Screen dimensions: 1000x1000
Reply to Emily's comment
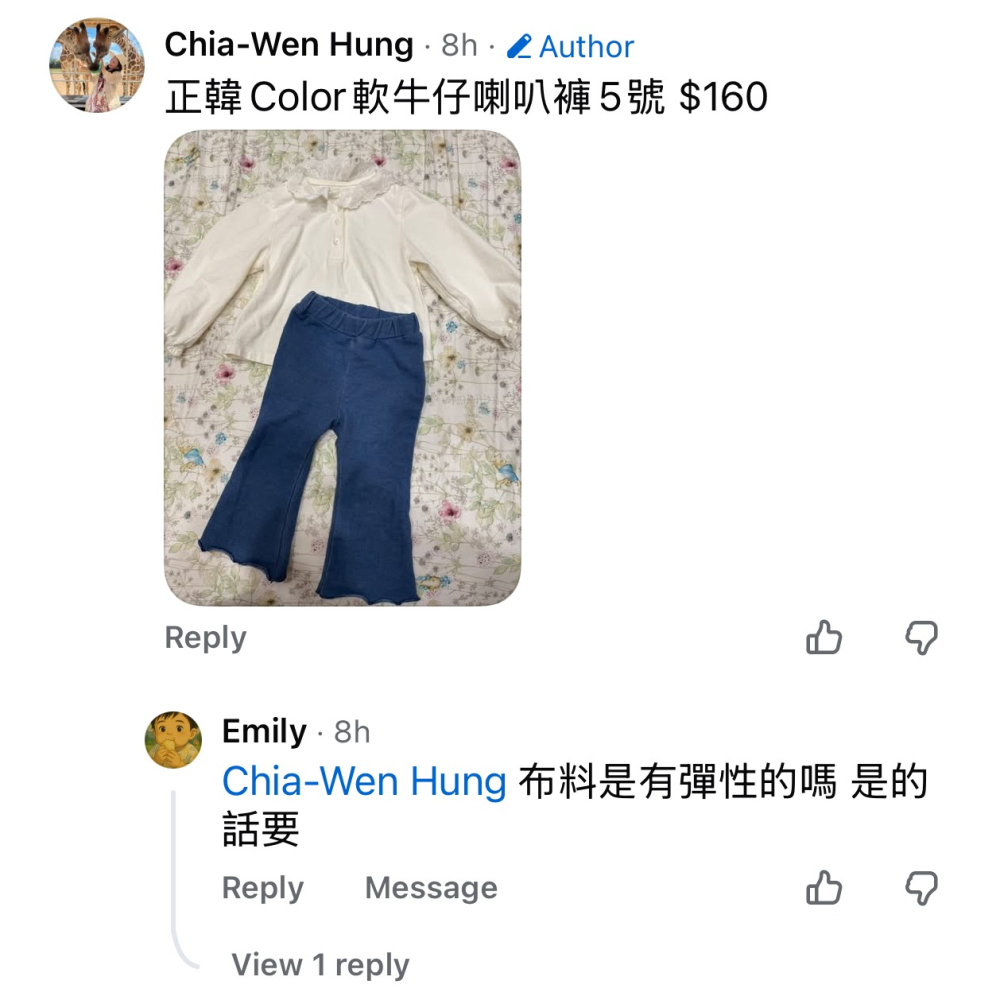tap(262, 888)
